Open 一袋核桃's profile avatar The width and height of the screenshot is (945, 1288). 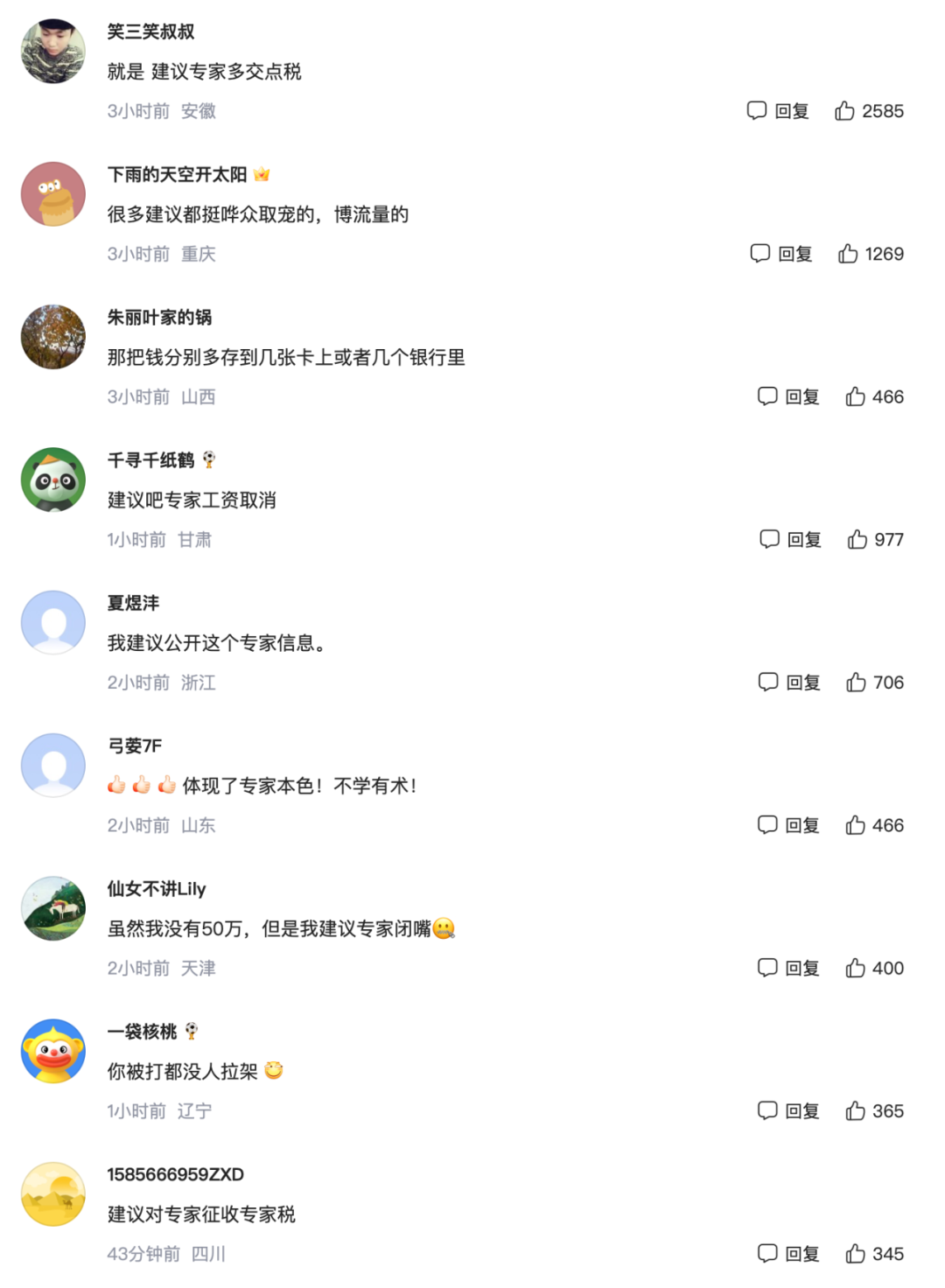click(x=53, y=1051)
